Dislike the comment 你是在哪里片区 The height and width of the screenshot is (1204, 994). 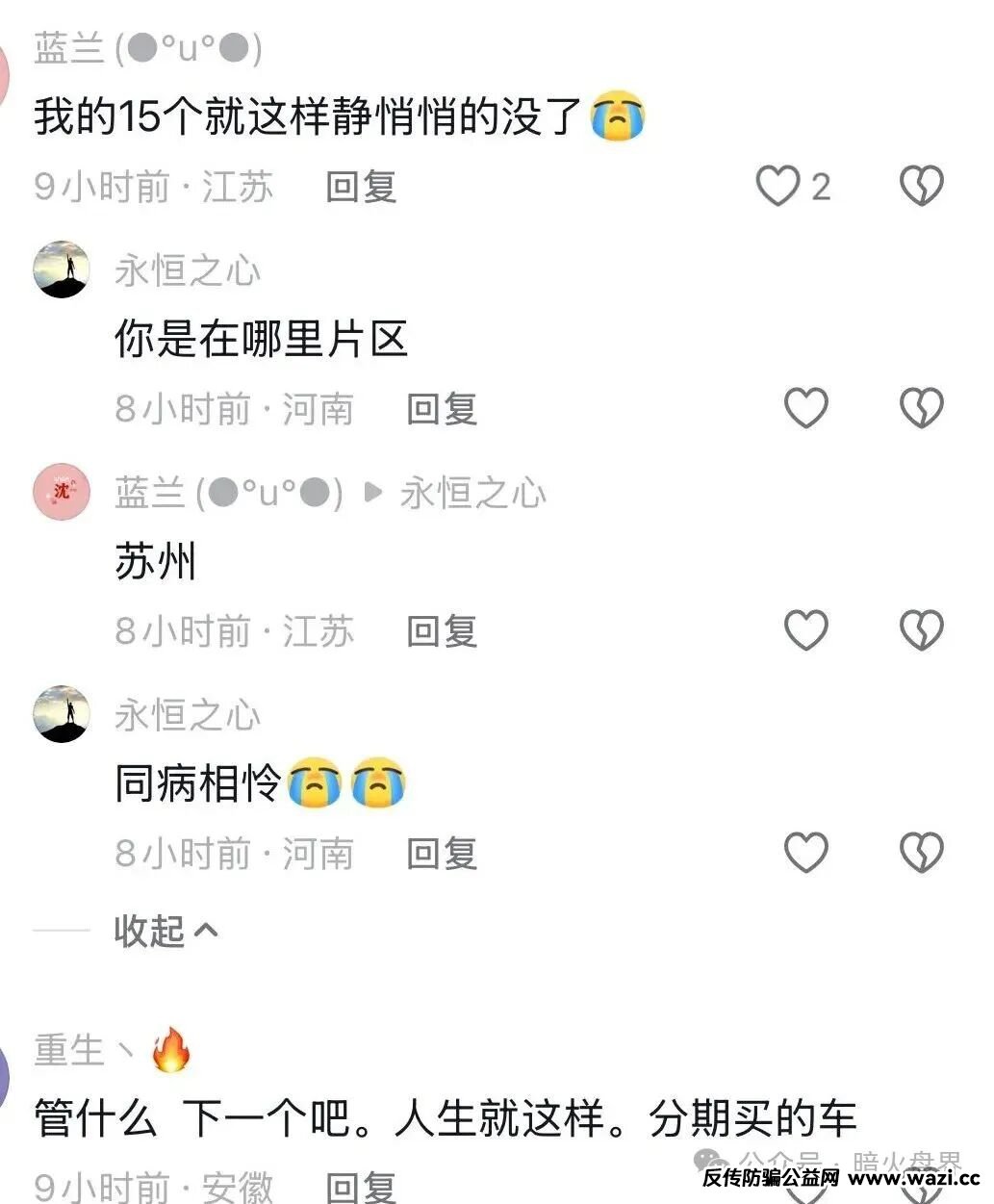[x=921, y=408]
